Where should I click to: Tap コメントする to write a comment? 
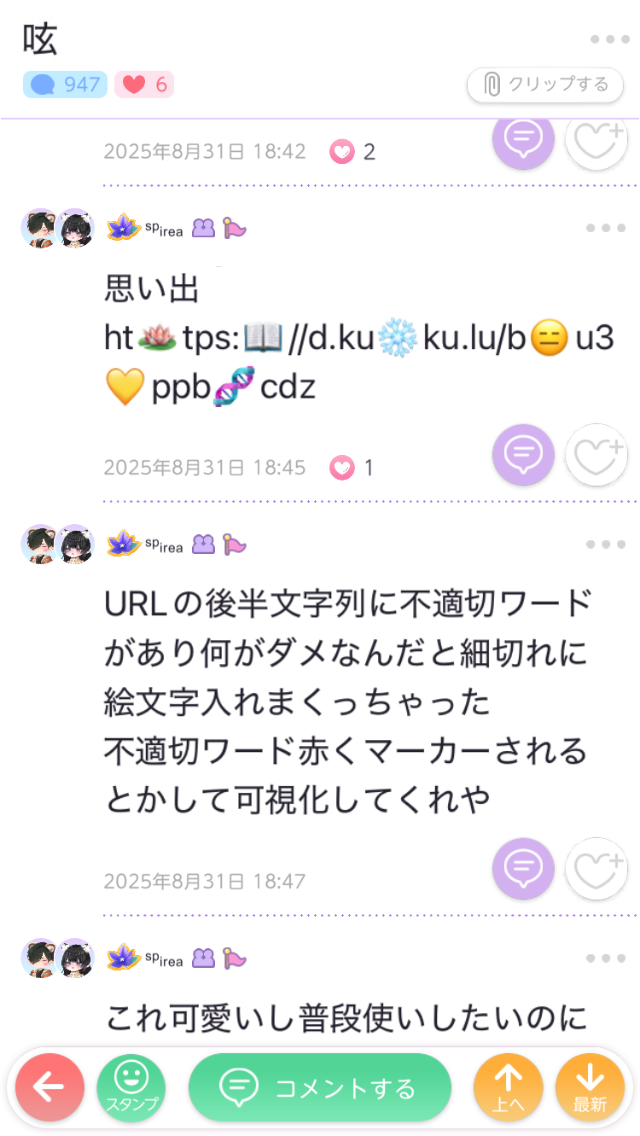tap(320, 1087)
